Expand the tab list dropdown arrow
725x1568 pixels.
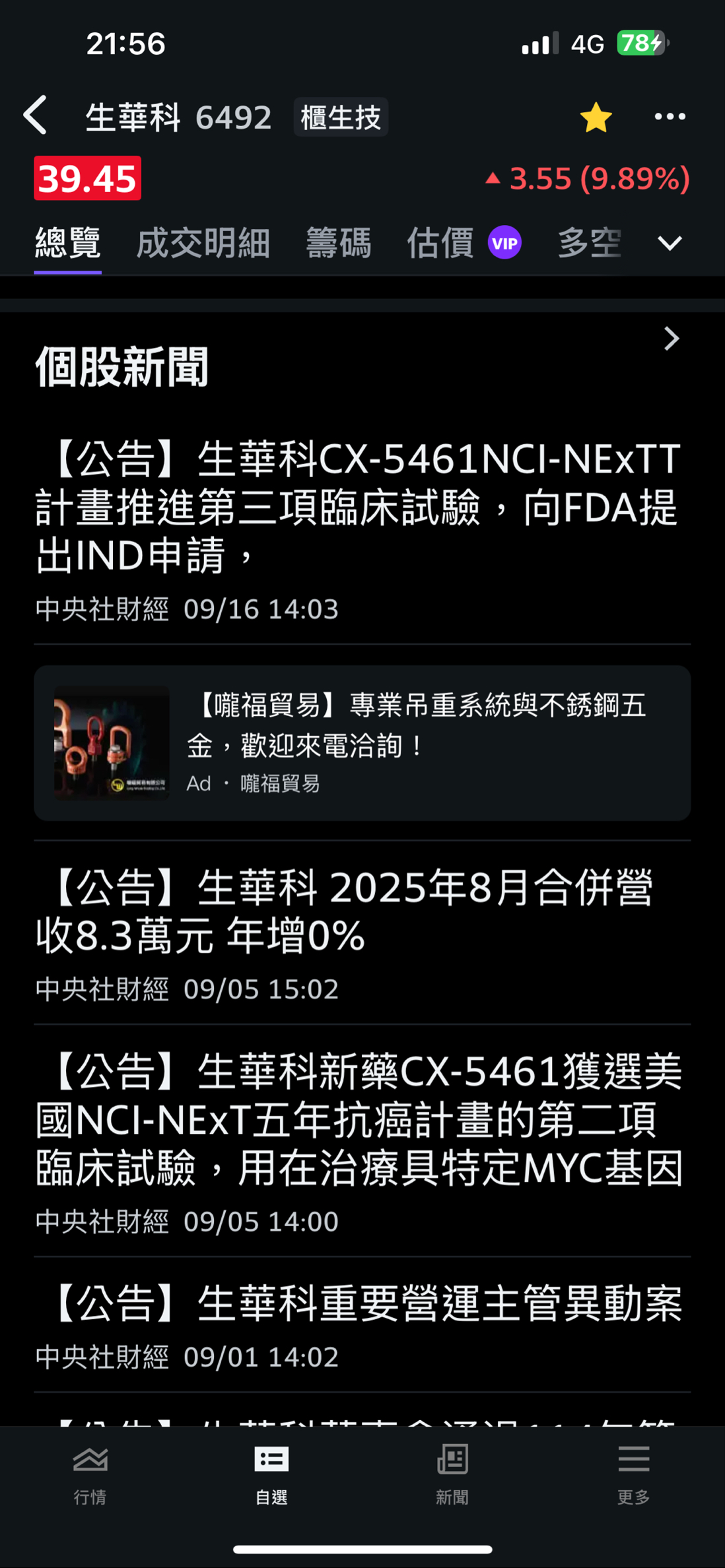(670, 244)
